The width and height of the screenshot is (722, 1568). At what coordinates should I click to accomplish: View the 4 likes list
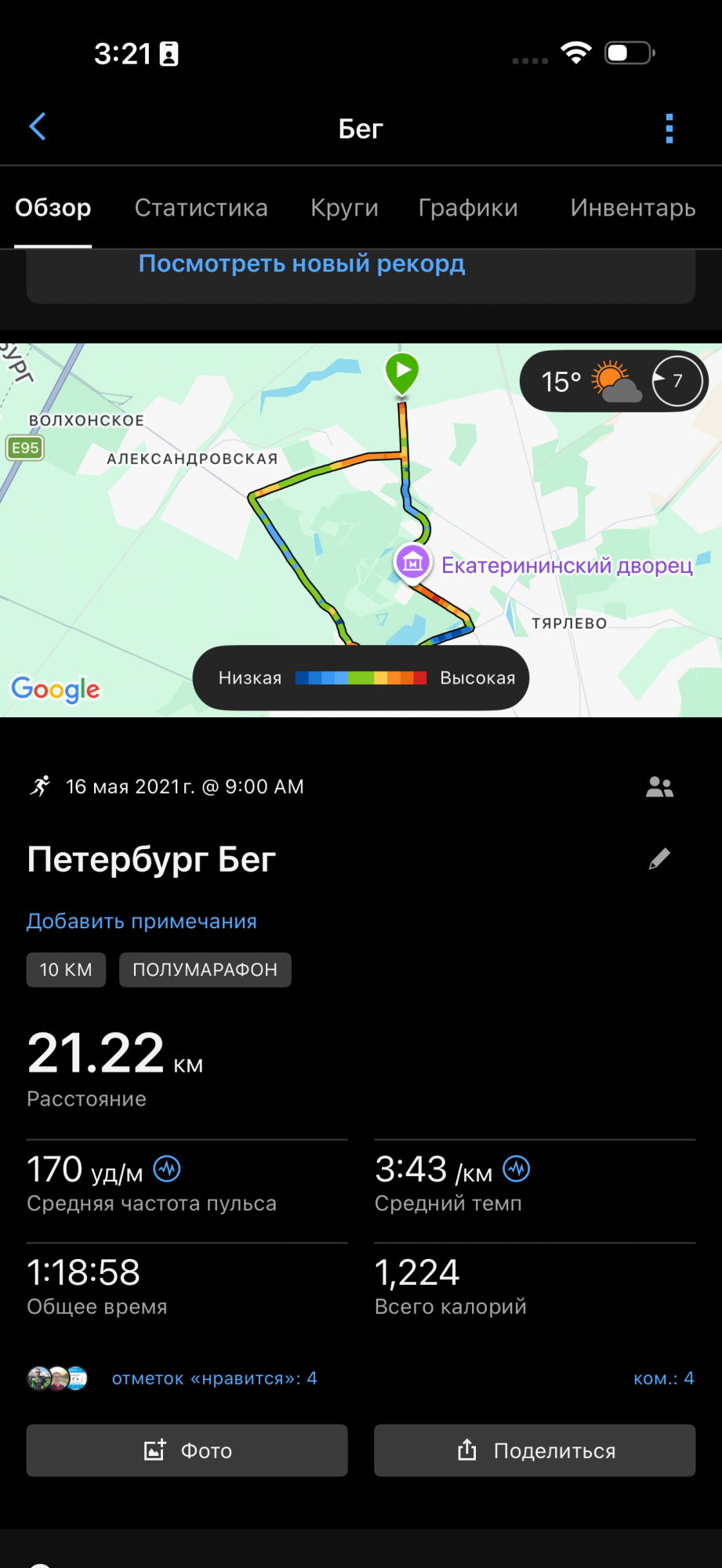[214, 1378]
